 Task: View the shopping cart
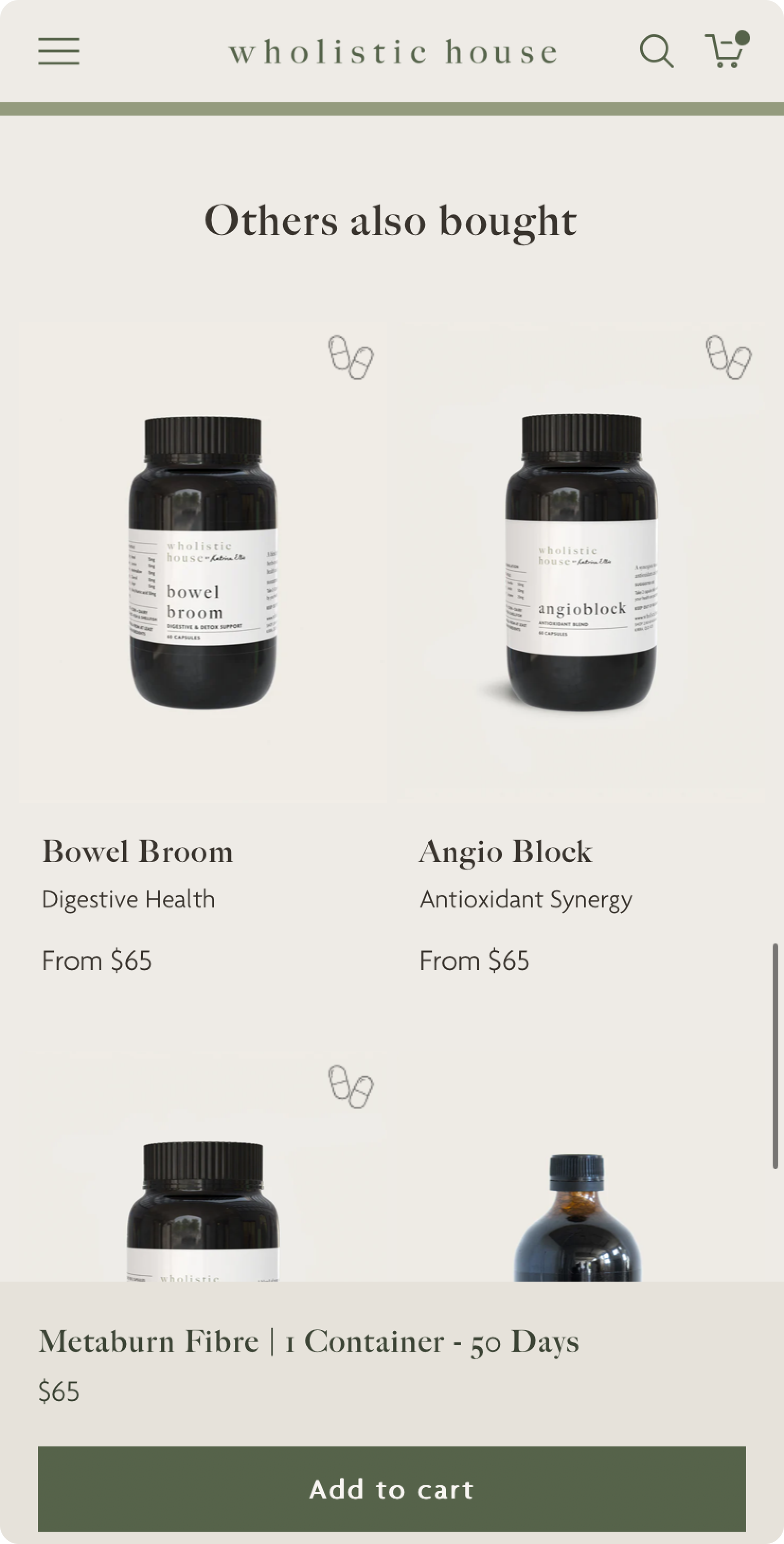pyautogui.click(x=726, y=51)
